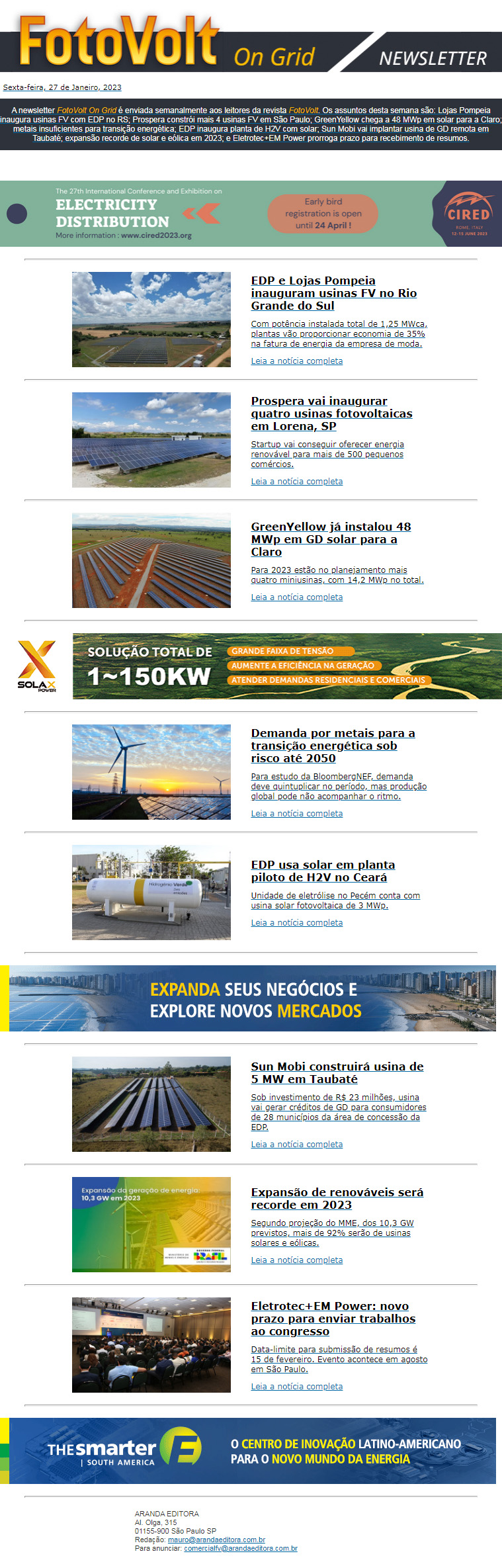Image resolution: width=502 pixels, height=1568 pixels.
Task: Email comercialfv@arandaeditora.com.br for advertising
Action: pyautogui.click(x=240, y=1548)
